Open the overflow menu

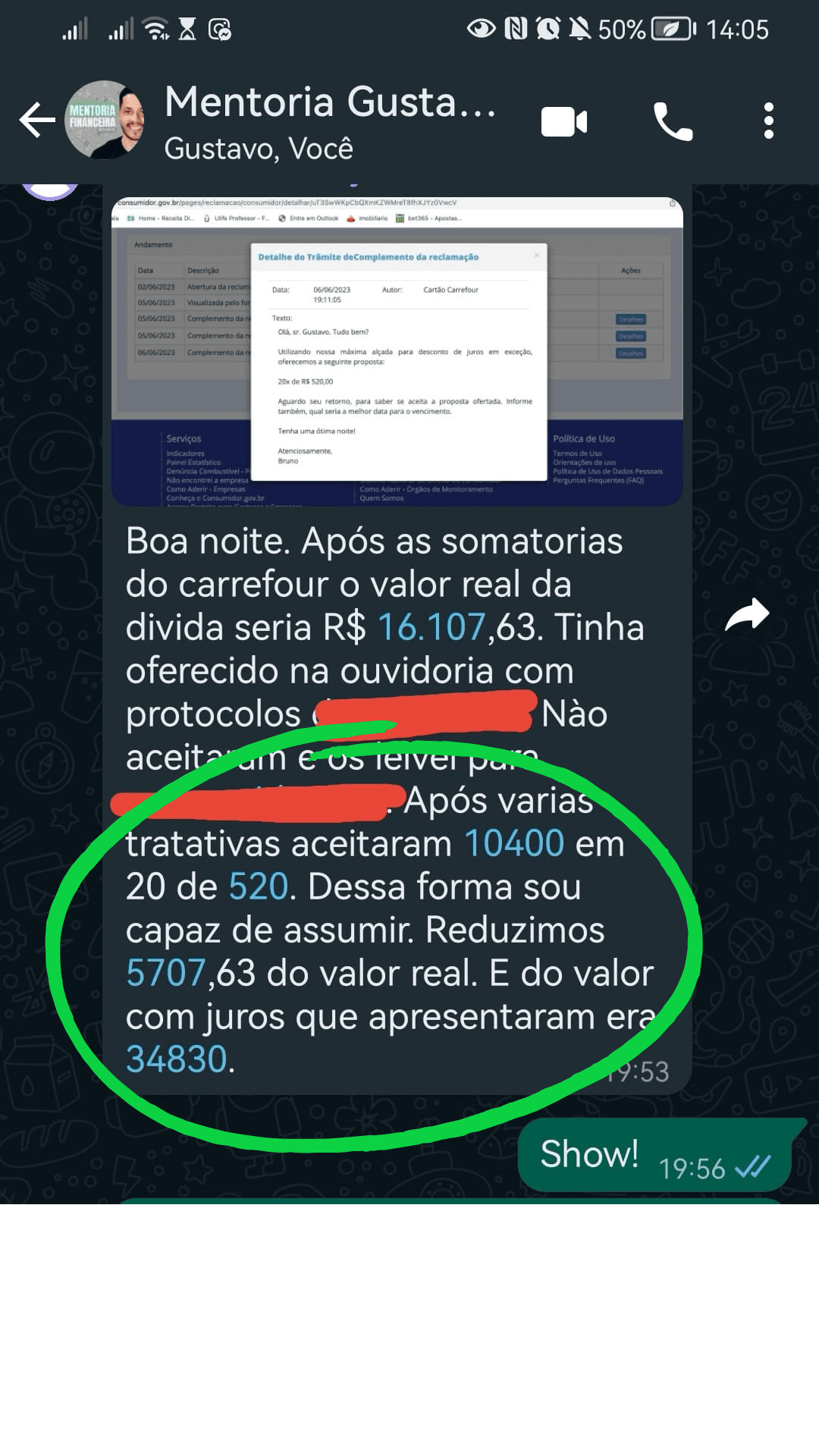(x=768, y=121)
